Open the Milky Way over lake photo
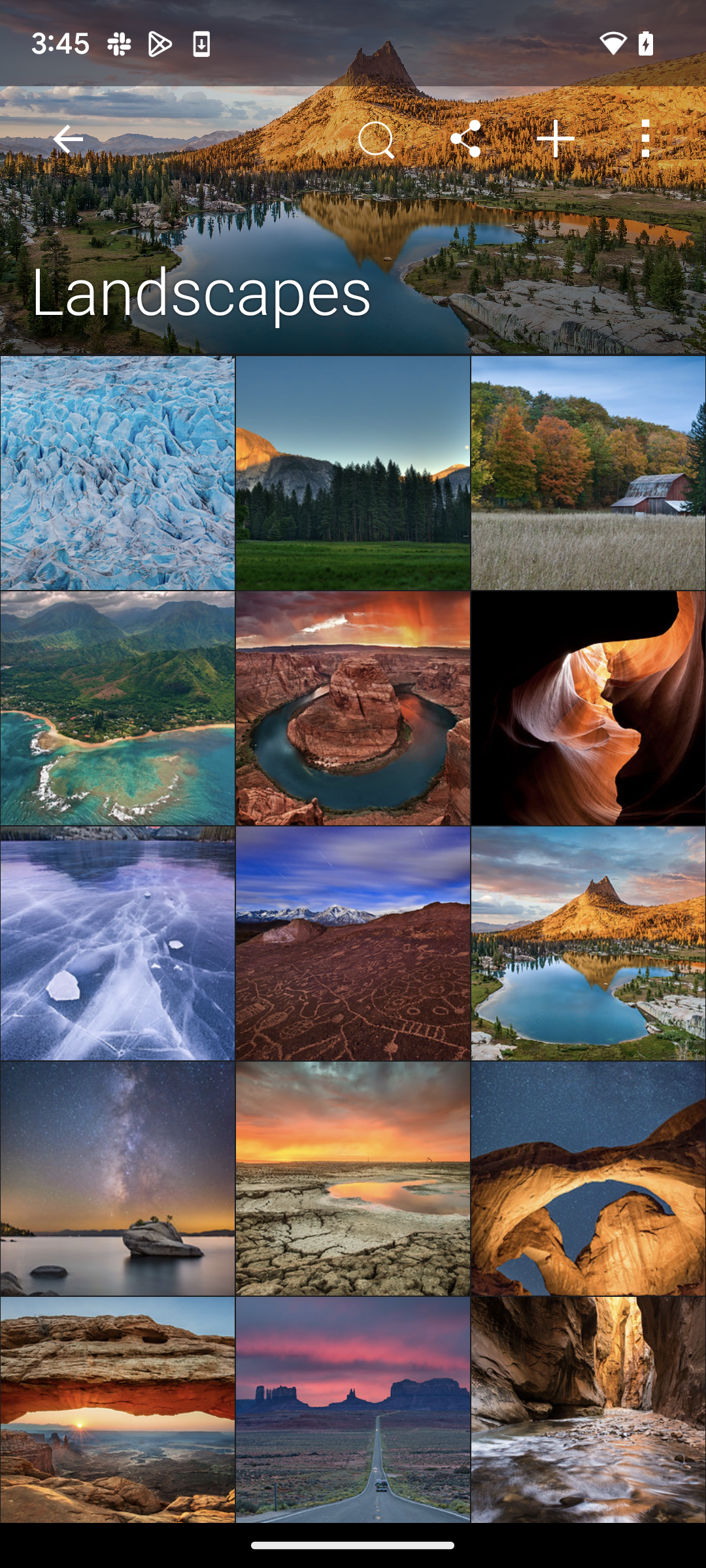 (x=118, y=1179)
